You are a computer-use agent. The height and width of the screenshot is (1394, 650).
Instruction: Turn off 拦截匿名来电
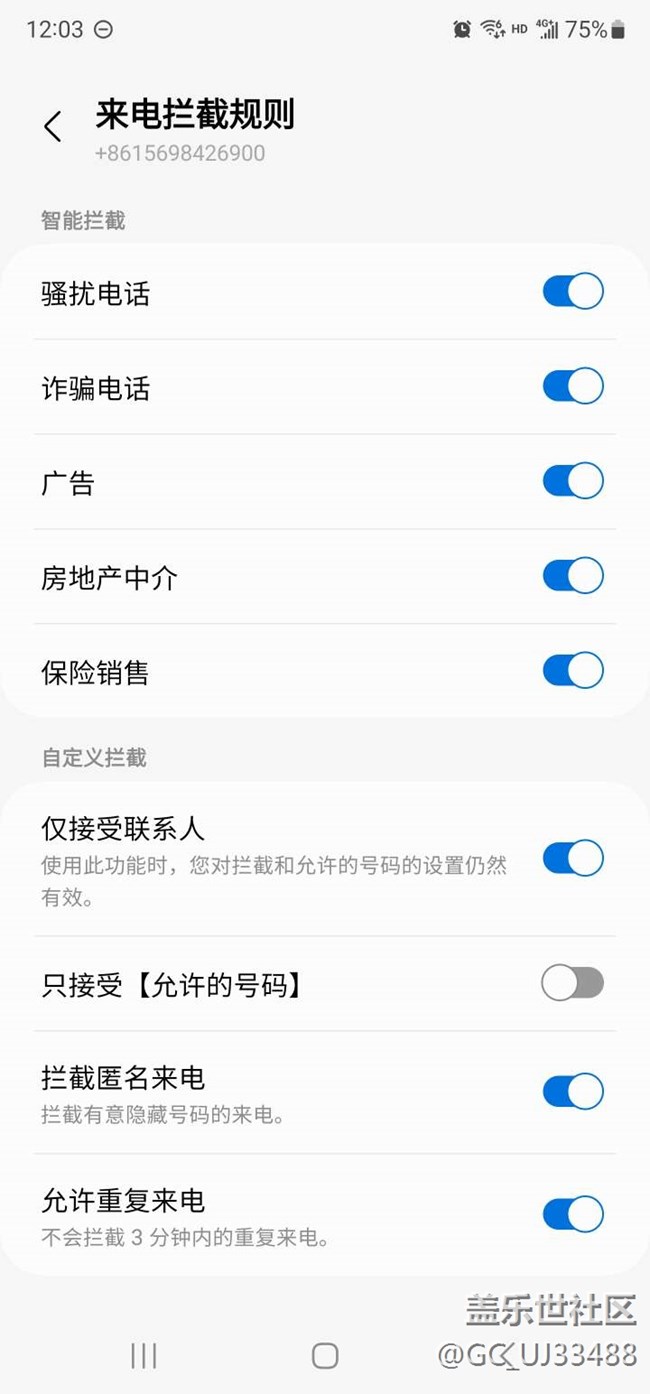(573, 1091)
